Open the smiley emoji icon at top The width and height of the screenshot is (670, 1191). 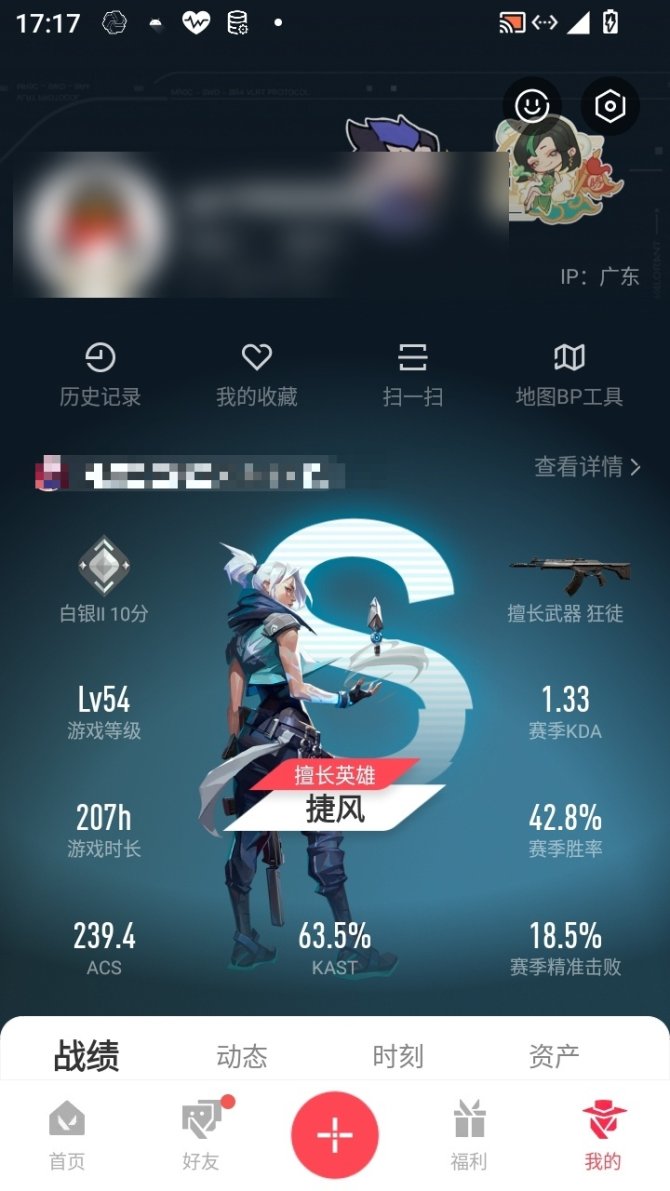(x=531, y=105)
